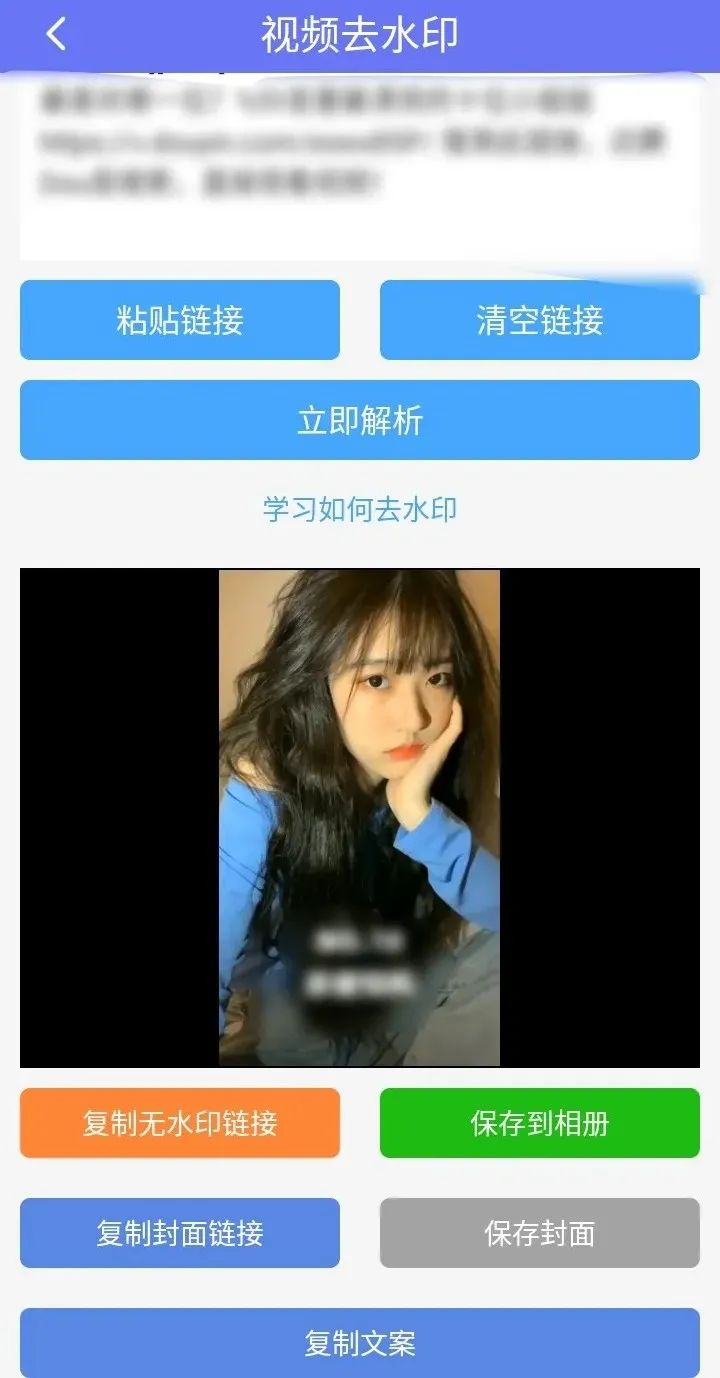720x1378 pixels.
Task: Start parsing with 立即解析
Action: [x=359, y=420]
